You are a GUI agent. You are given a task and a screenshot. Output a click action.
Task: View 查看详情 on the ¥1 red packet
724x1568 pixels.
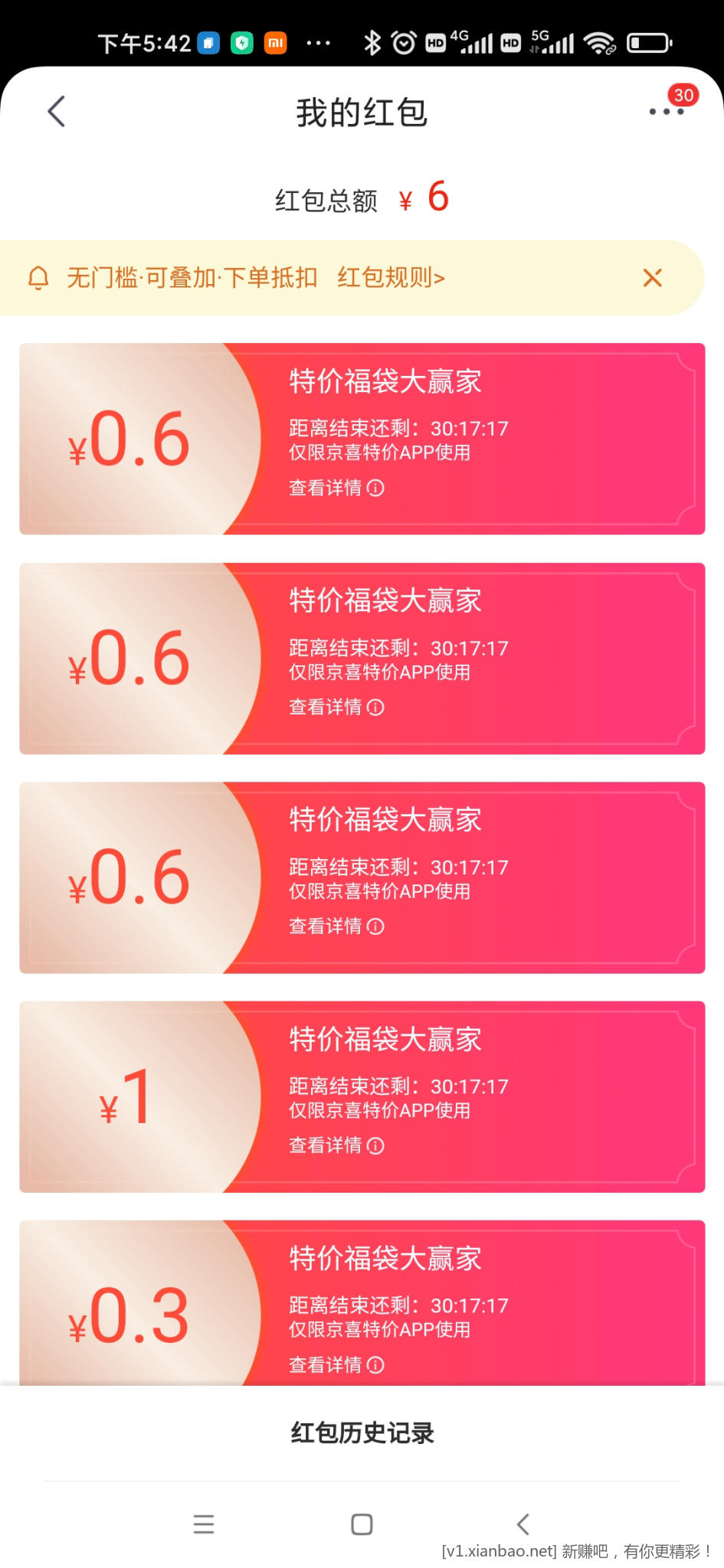[336, 1145]
